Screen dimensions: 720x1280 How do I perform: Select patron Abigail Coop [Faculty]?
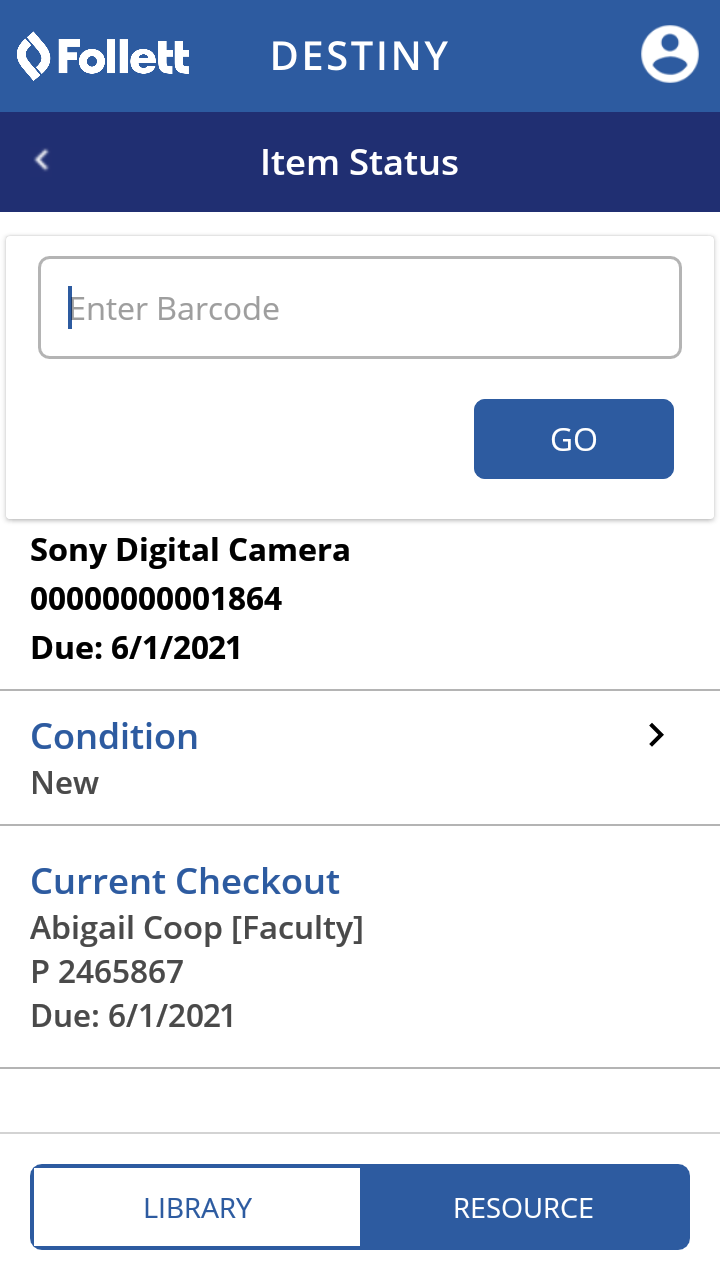pyautogui.click(x=198, y=928)
